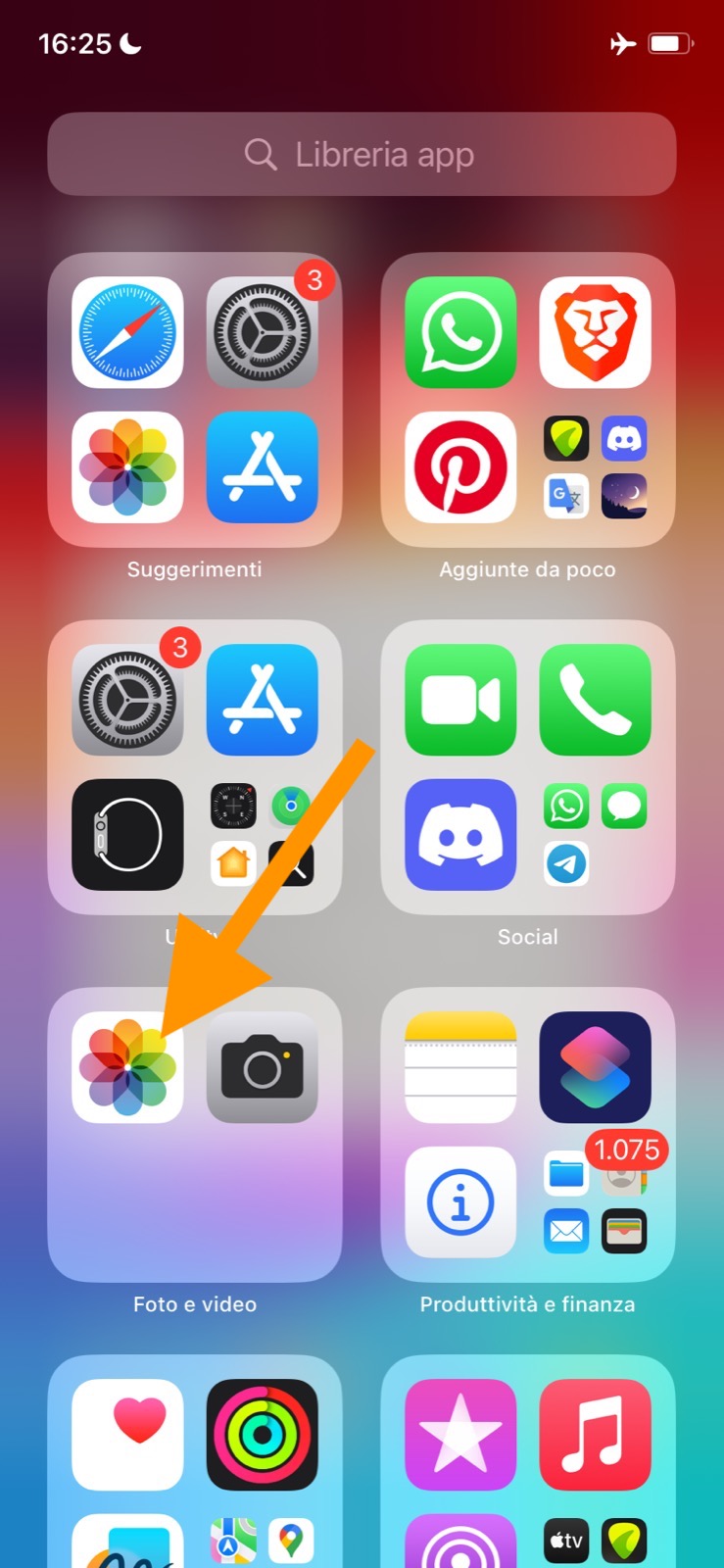Image resolution: width=724 pixels, height=1568 pixels.
Task: Launch WhatsApp in Aggiunte da poco
Action: [x=460, y=332]
